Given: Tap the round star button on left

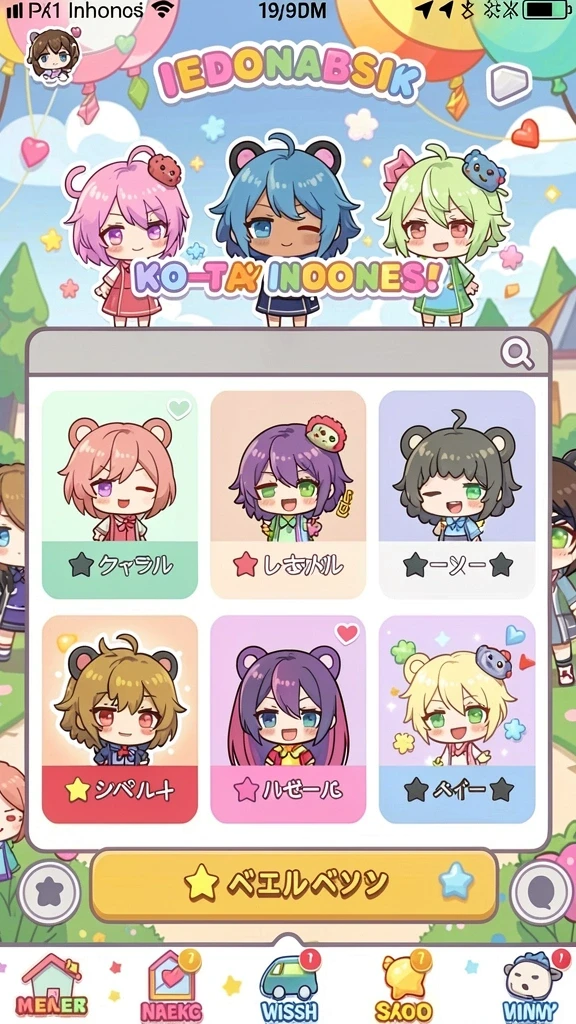Looking at the screenshot, I should coord(50,892).
